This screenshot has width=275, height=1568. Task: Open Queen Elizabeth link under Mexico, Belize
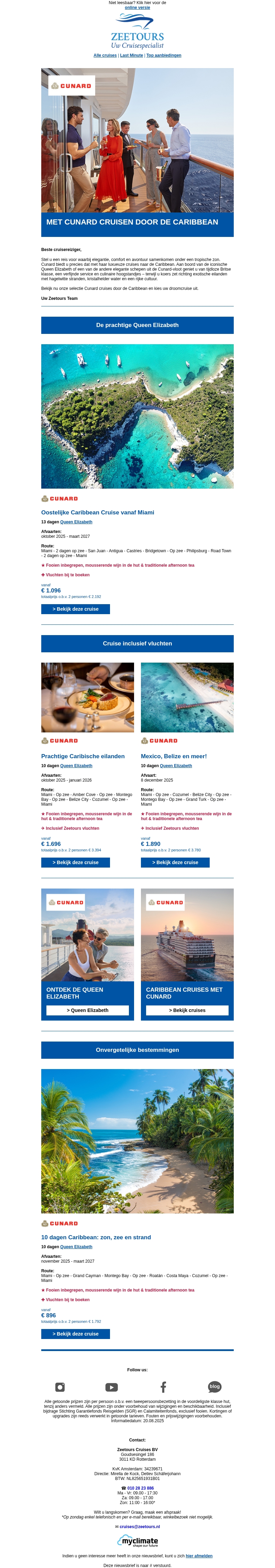pos(176,766)
